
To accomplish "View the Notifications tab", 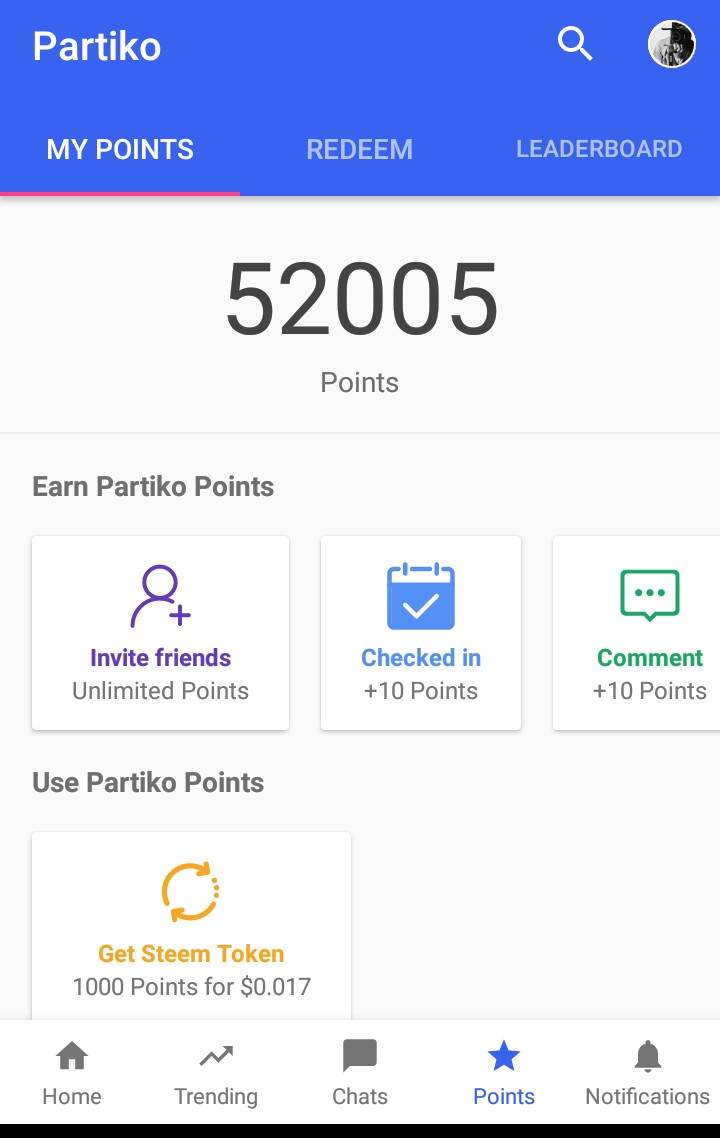I will click(647, 1073).
